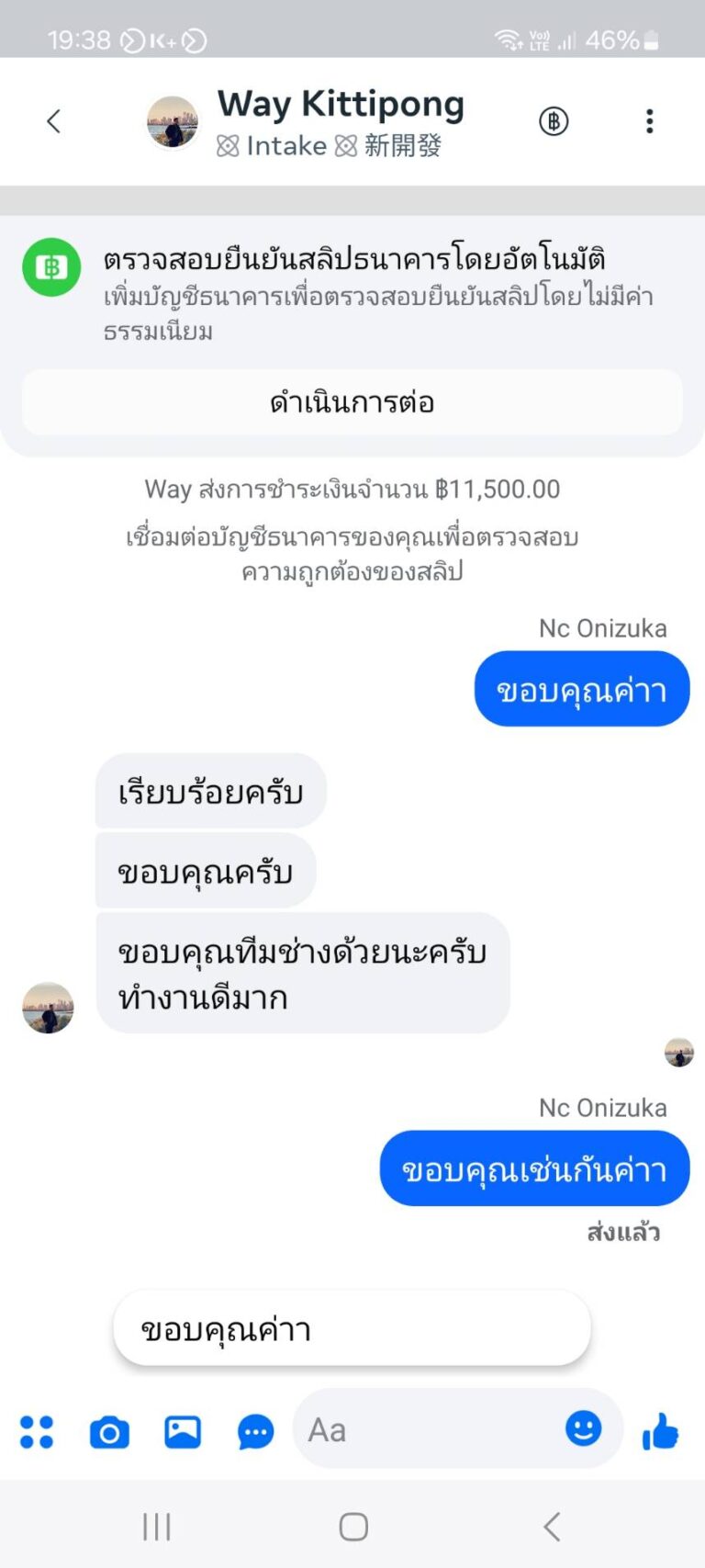Open the three-dot overflow menu
Viewport: 705px width, 1568px height.
tap(649, 121)
